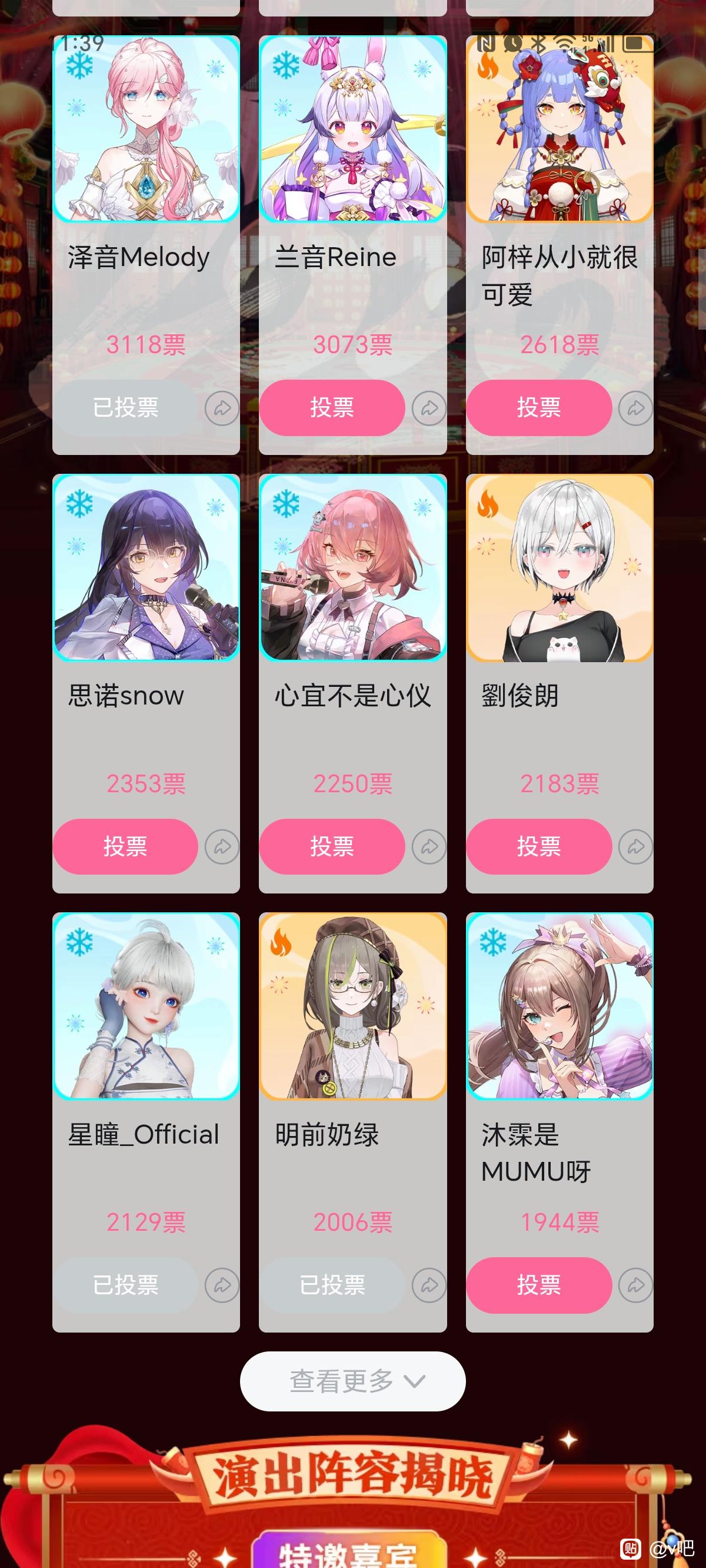
Task: Share 劉俊朗's voting card
Action: click(635, 847)
